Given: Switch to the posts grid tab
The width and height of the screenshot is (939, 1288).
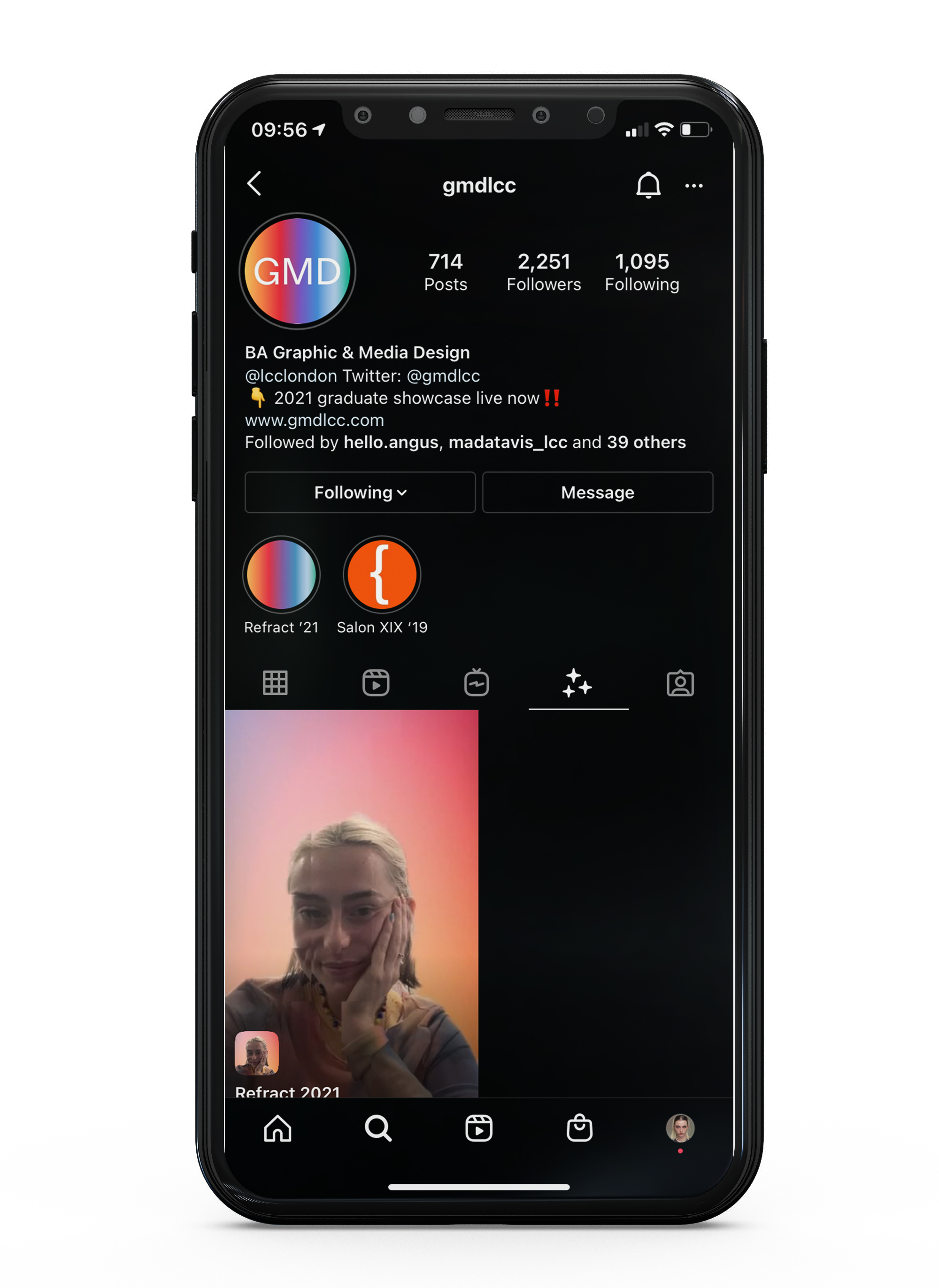Looking at the screenshot, I should 275,683.
